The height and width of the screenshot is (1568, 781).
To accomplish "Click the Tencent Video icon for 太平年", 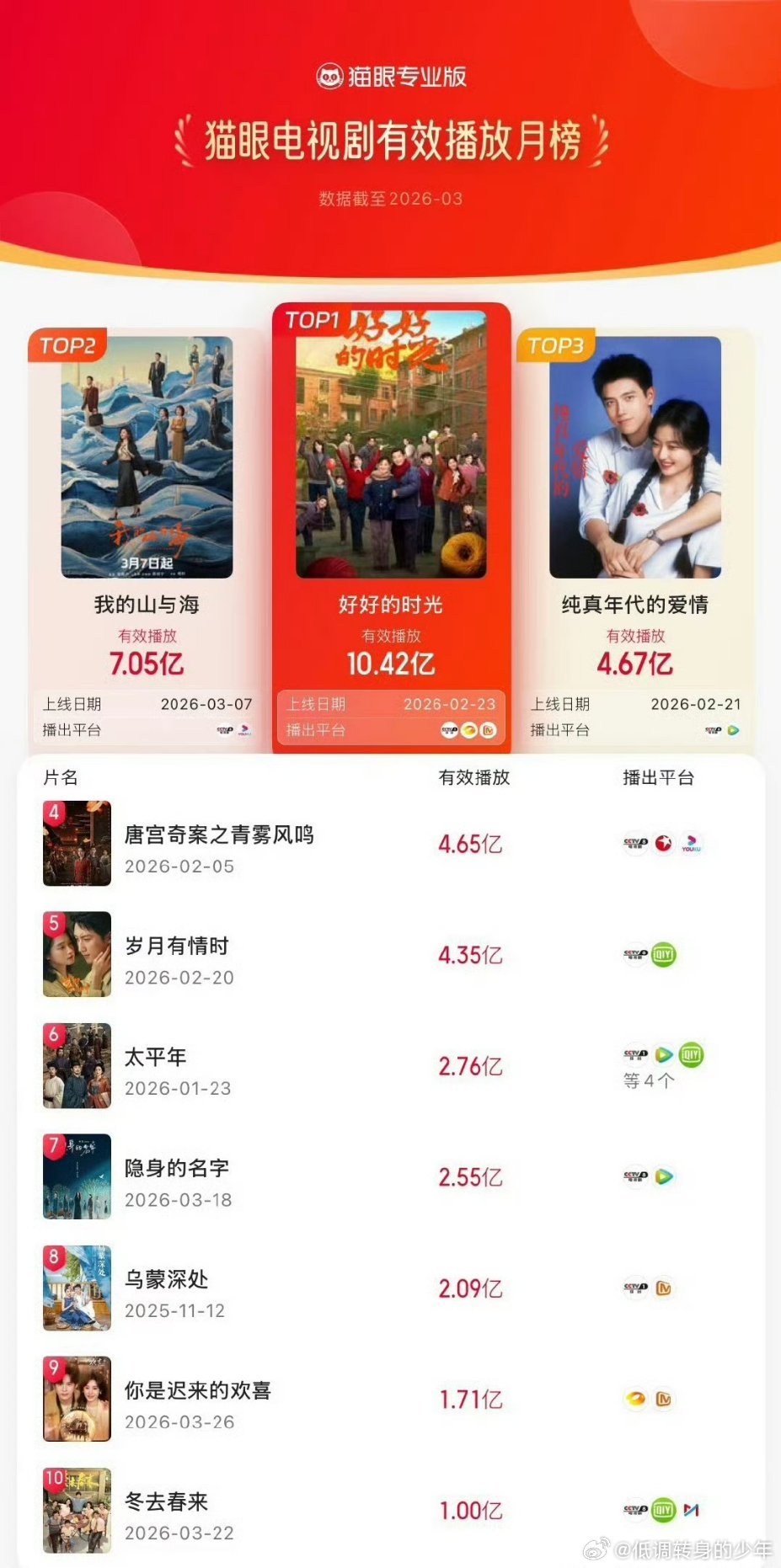I will [x=664, y=1055].
